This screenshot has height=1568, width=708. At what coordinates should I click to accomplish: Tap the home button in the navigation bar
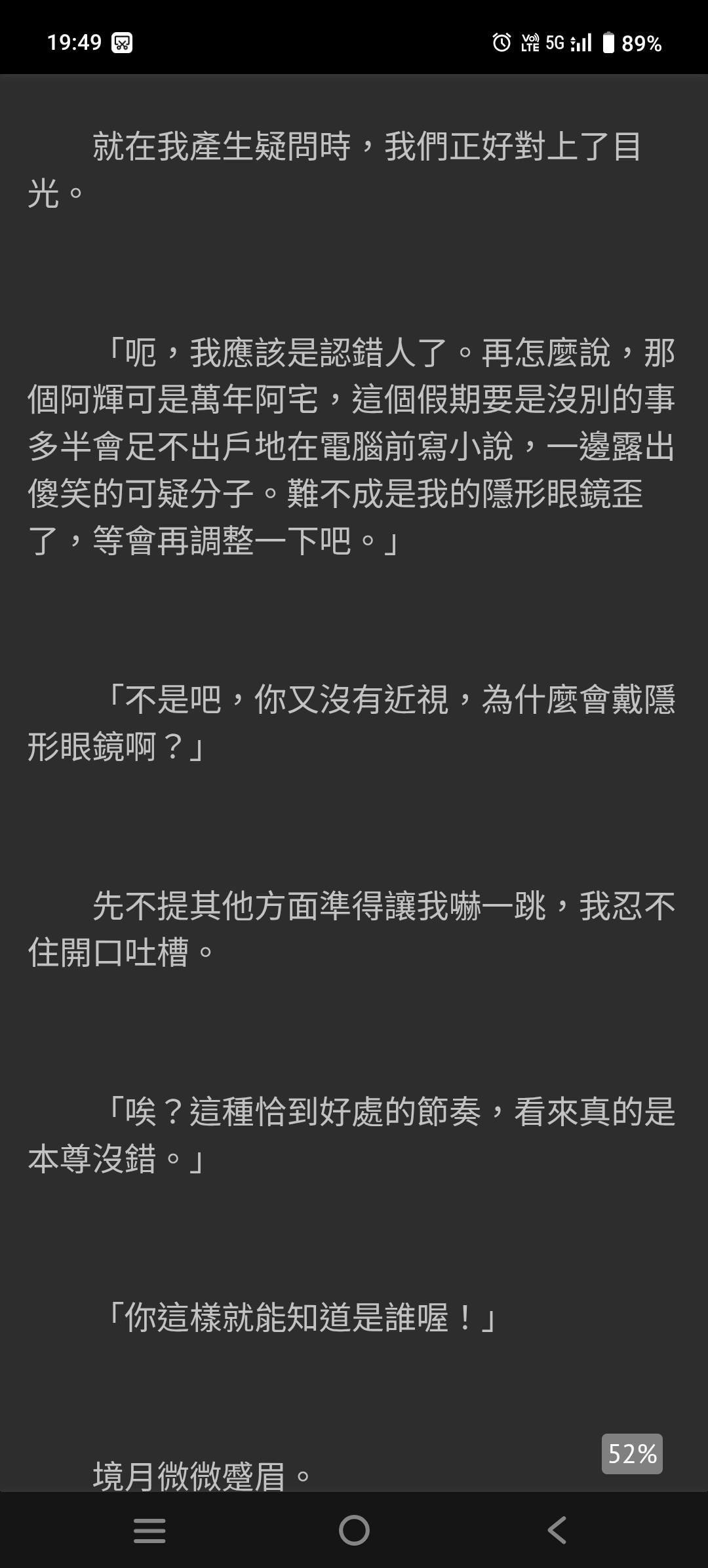pos(354,1530)
